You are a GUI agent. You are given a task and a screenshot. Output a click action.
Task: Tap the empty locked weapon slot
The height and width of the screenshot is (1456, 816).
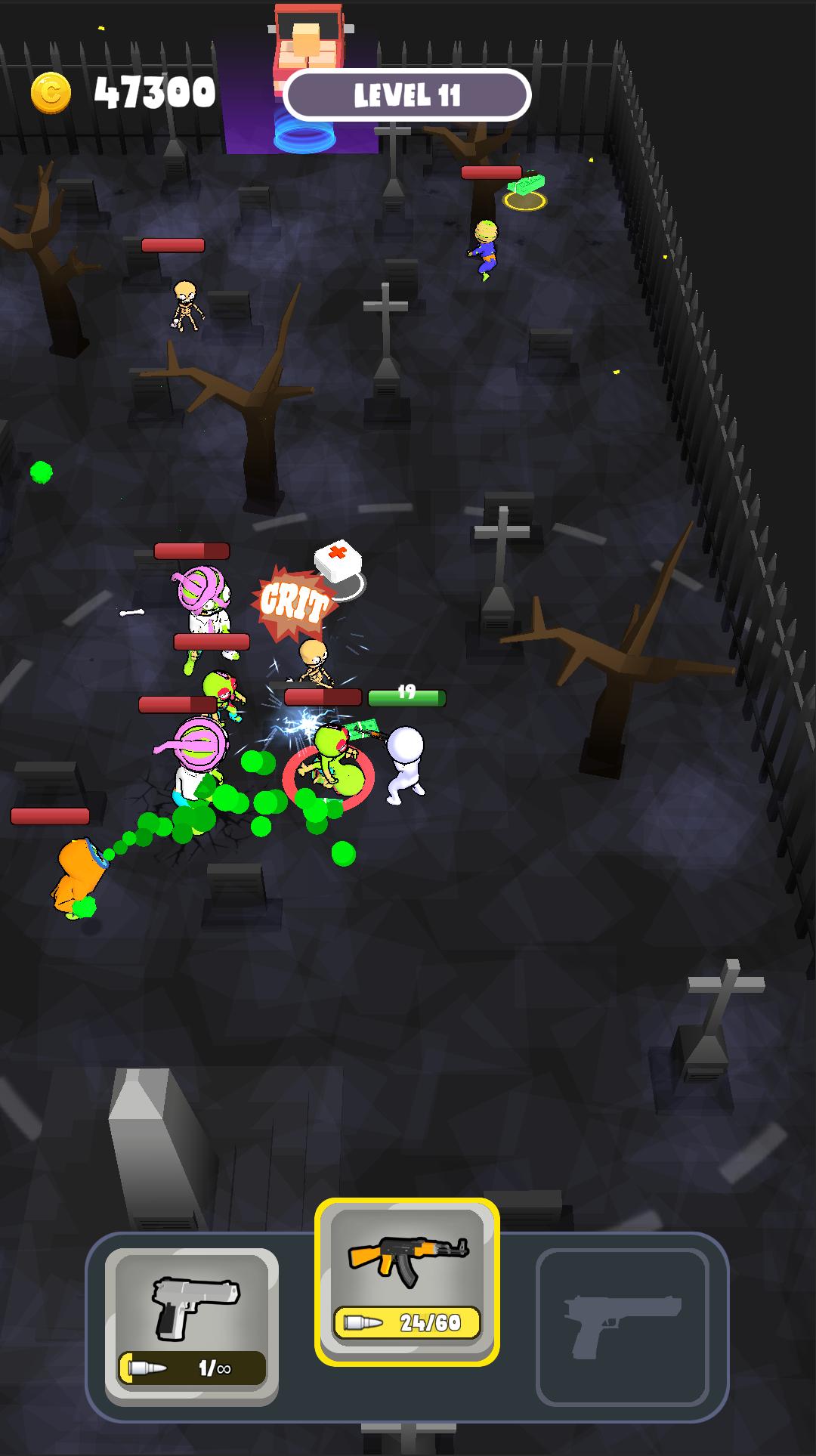(622, 1327)
